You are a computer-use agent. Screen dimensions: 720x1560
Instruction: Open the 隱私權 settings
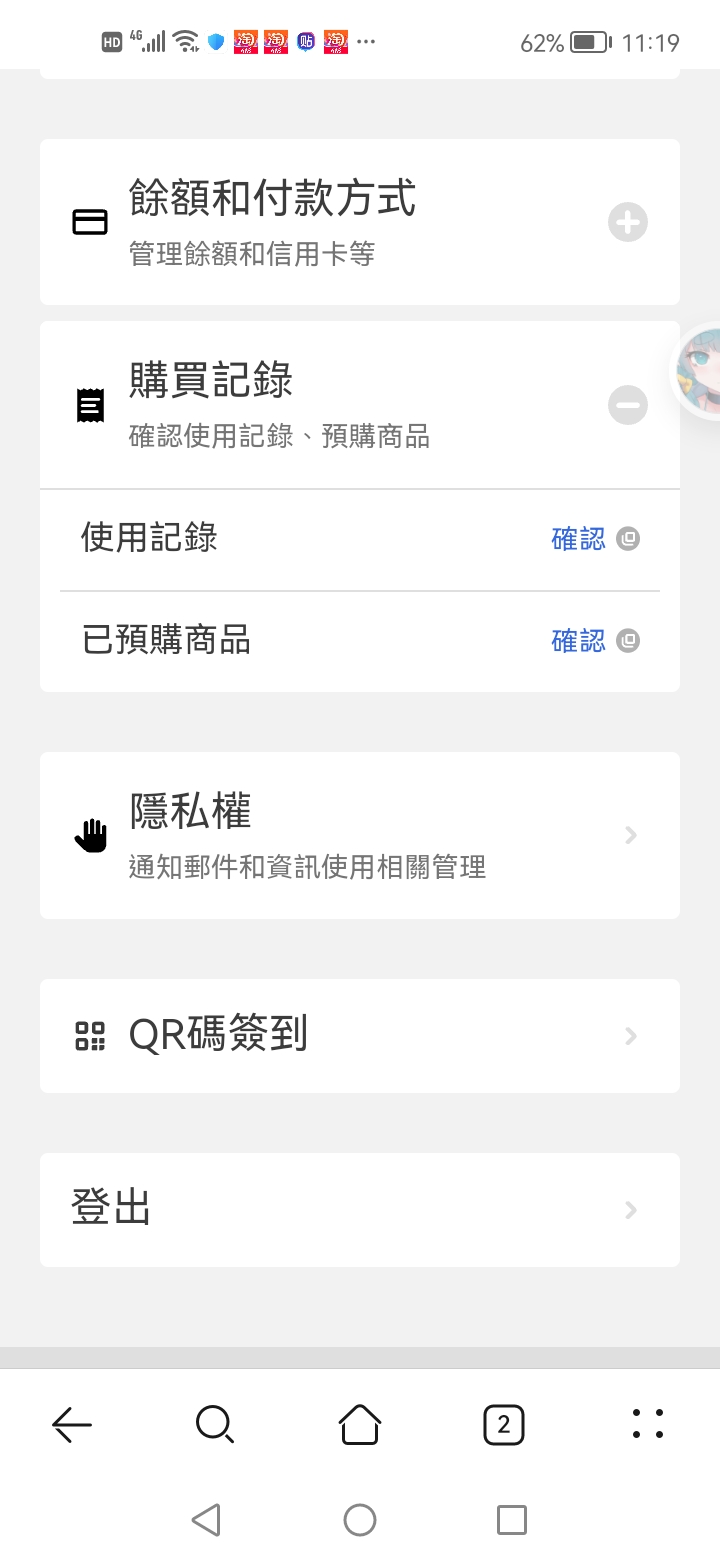pyautogui.click(x=360, y=835)
